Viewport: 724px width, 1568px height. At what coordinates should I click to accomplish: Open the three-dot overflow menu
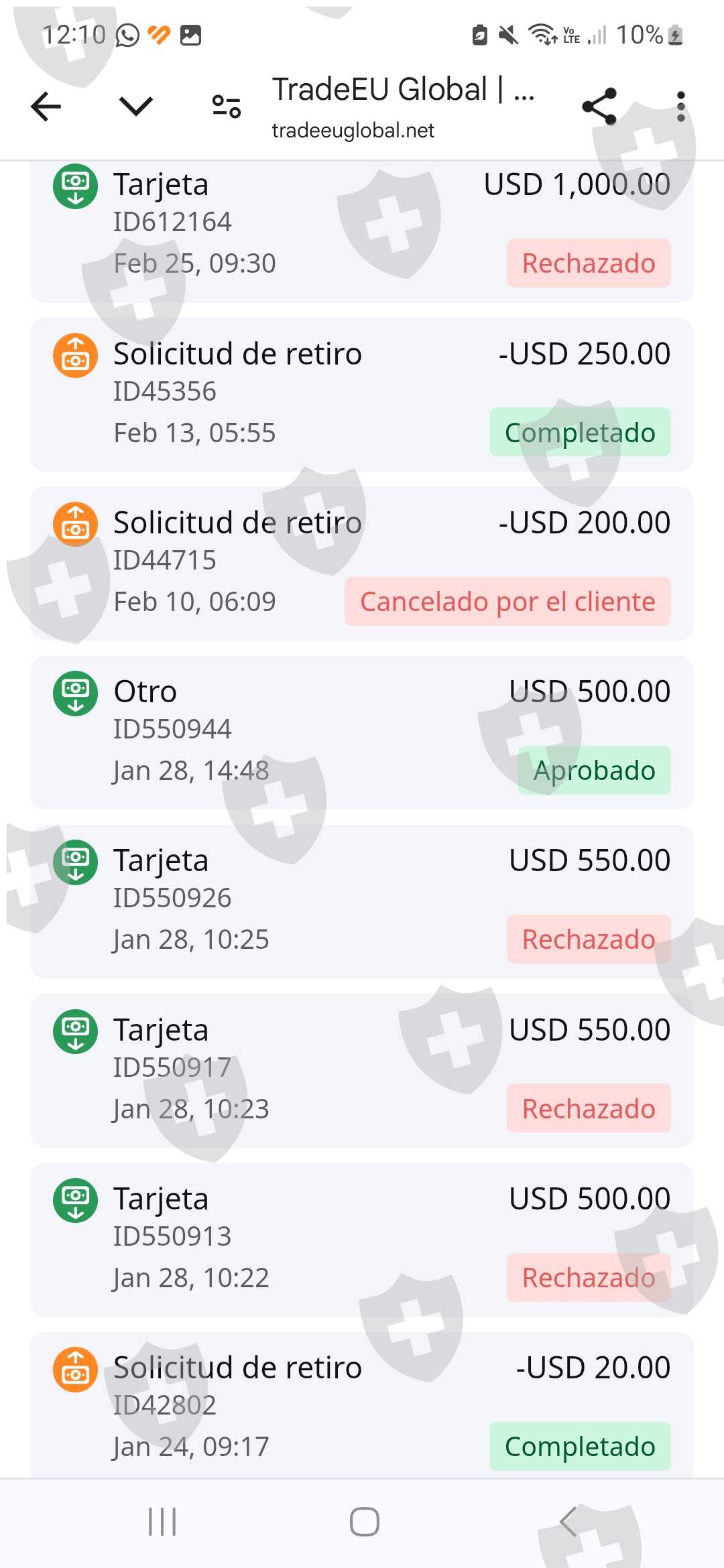pyautogui.click(x=680, y=107)
